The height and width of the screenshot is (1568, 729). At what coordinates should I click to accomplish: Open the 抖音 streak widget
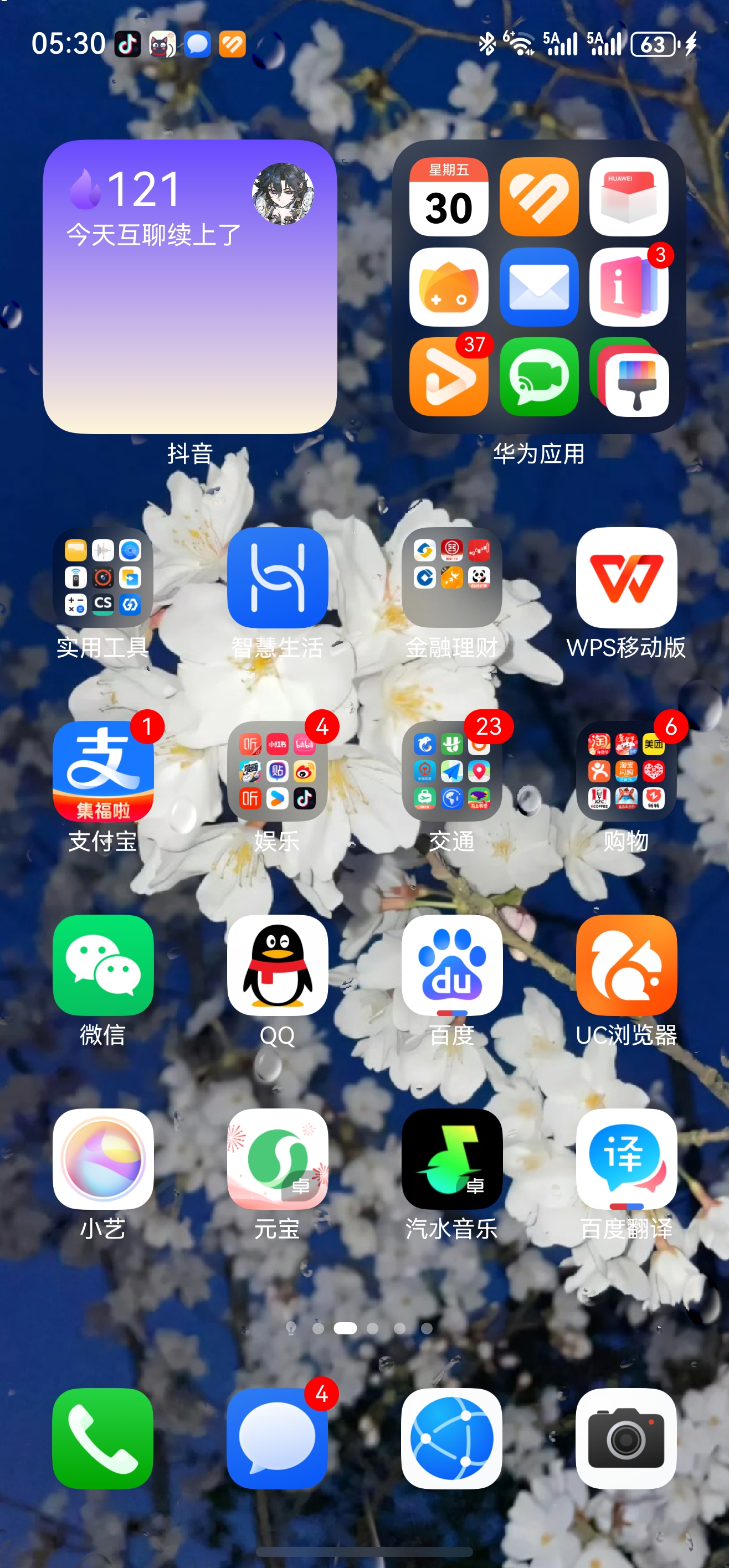point(189,287)
